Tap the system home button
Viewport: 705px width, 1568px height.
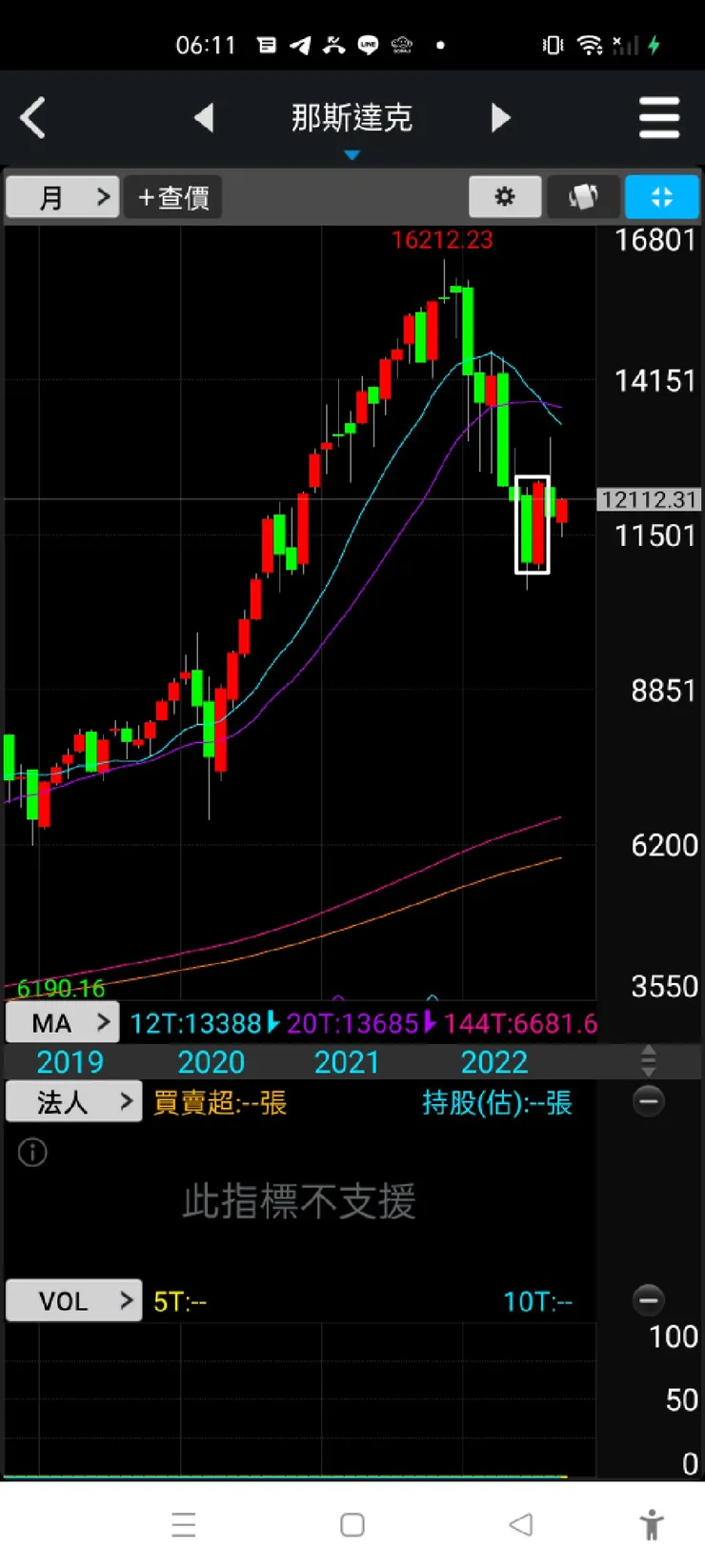[352, 1524]
